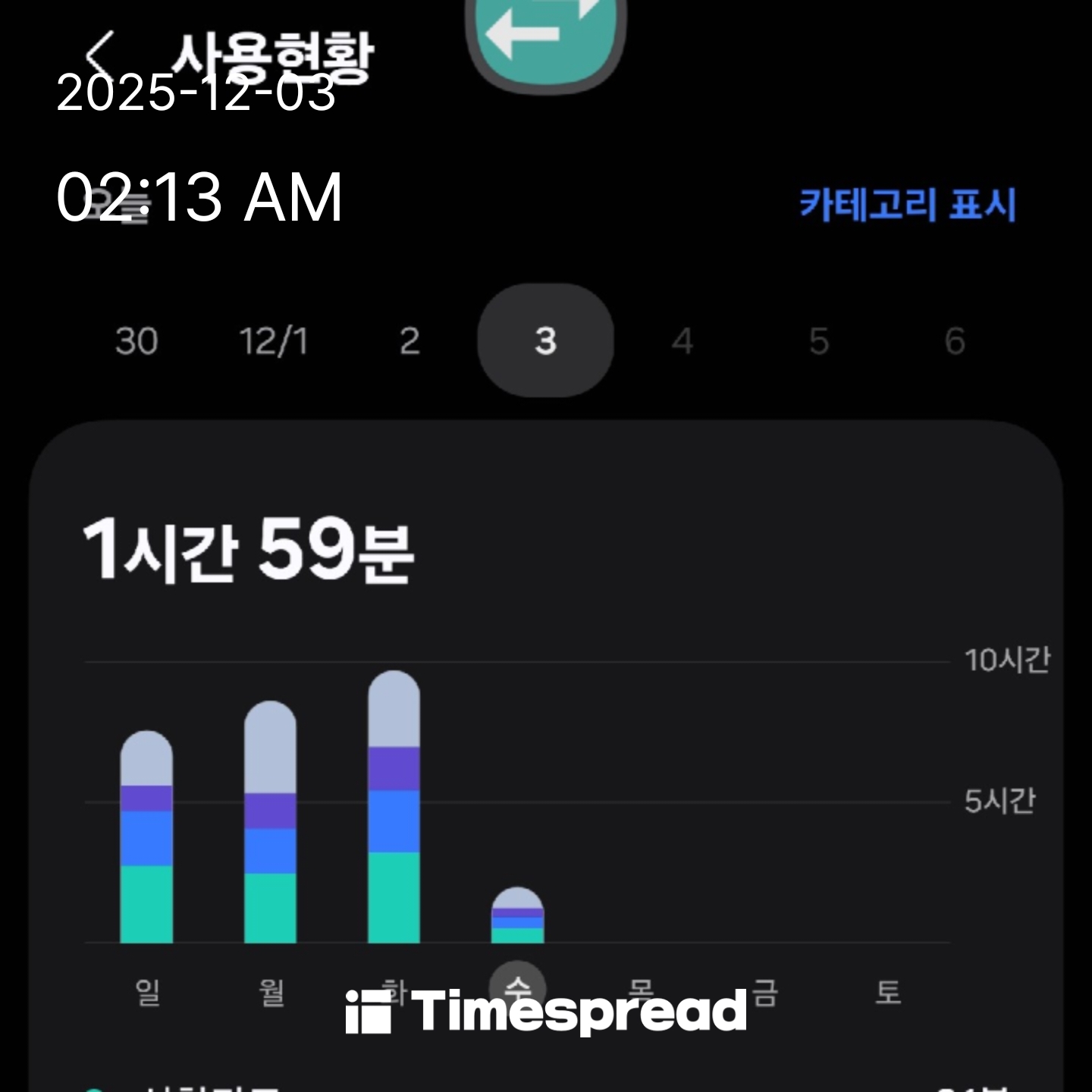The width and height of the screenshot is (1092, 1092).
Task: Switch to the 12/1 date
Action: point(273,341)
